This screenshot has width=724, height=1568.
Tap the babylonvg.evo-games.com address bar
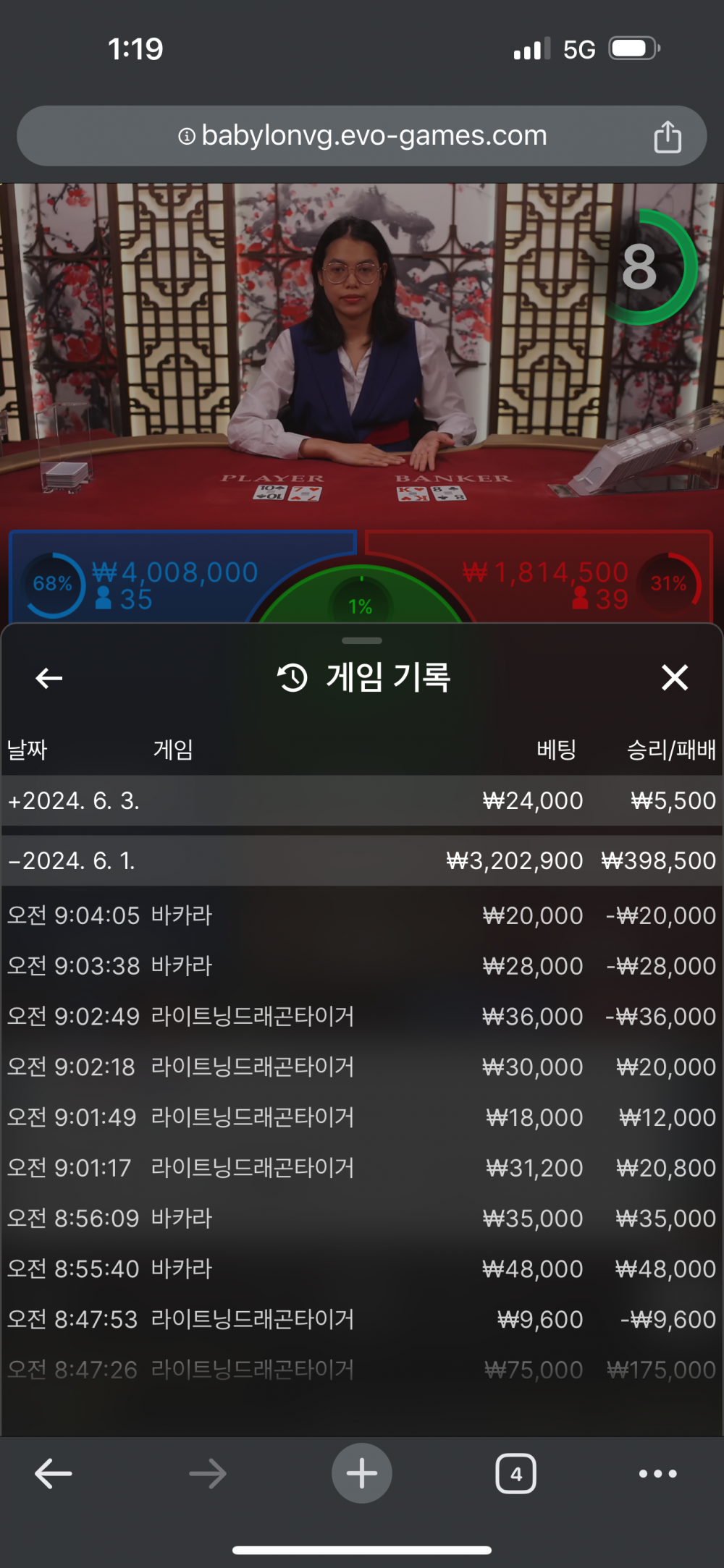[362, 136]
